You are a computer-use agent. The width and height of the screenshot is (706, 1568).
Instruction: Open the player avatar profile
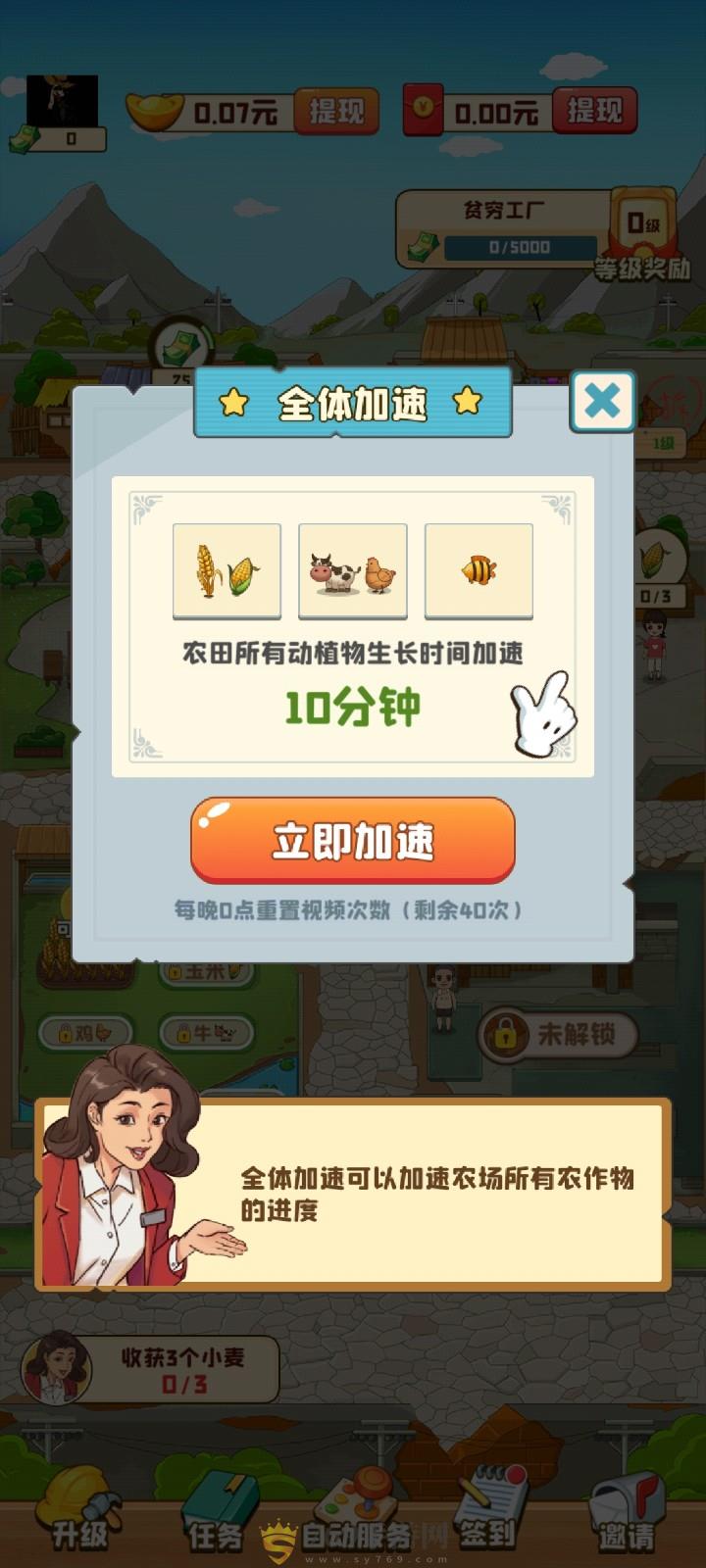[x=62, y=102]
